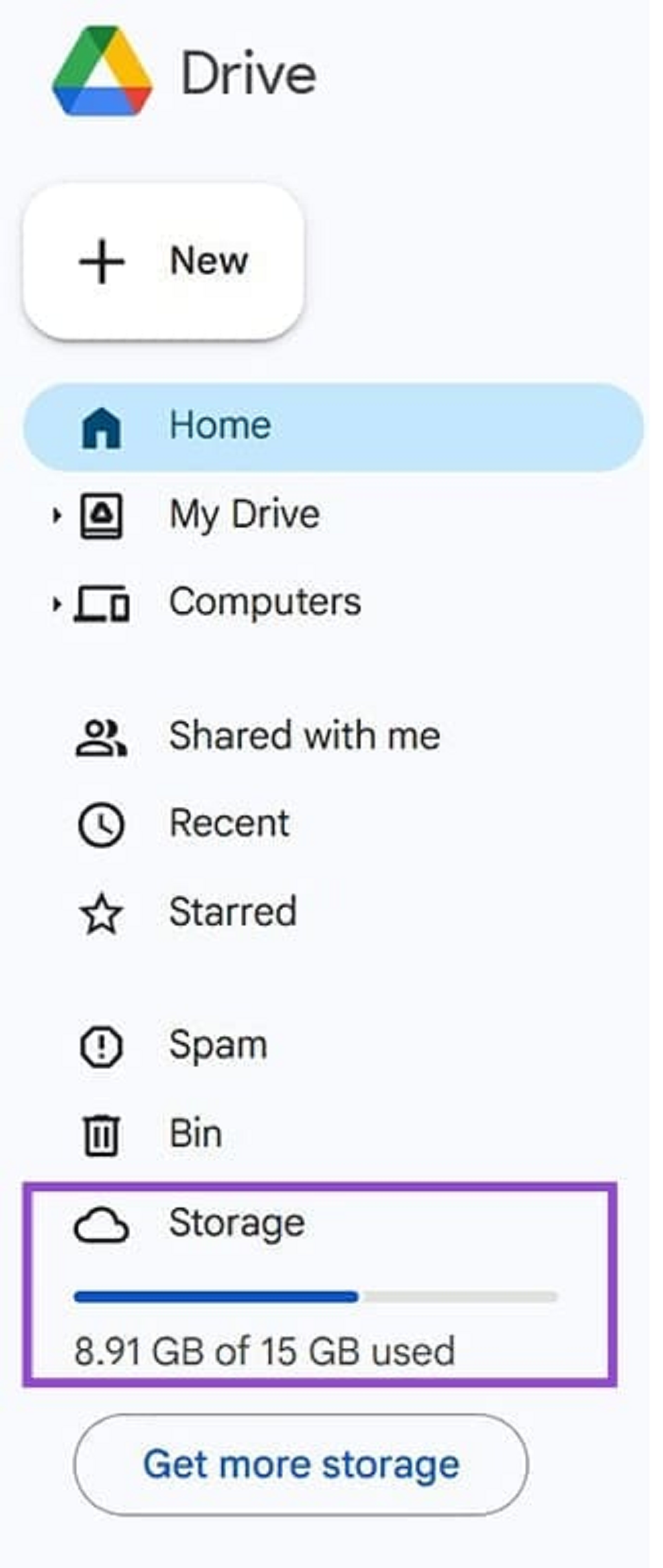
Task: Tap the New button
Action: point(163,261)
